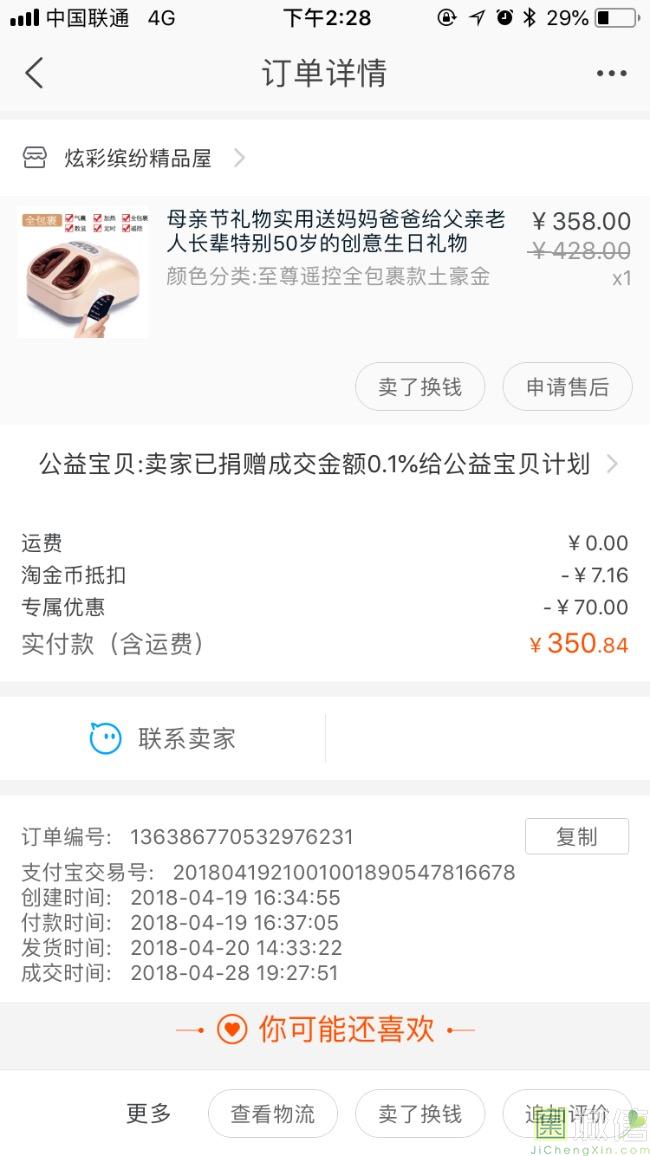This screenshot has height=1156, width=650.
Task: Request after-sales service via 申请售后
Action: pos(567,387)
